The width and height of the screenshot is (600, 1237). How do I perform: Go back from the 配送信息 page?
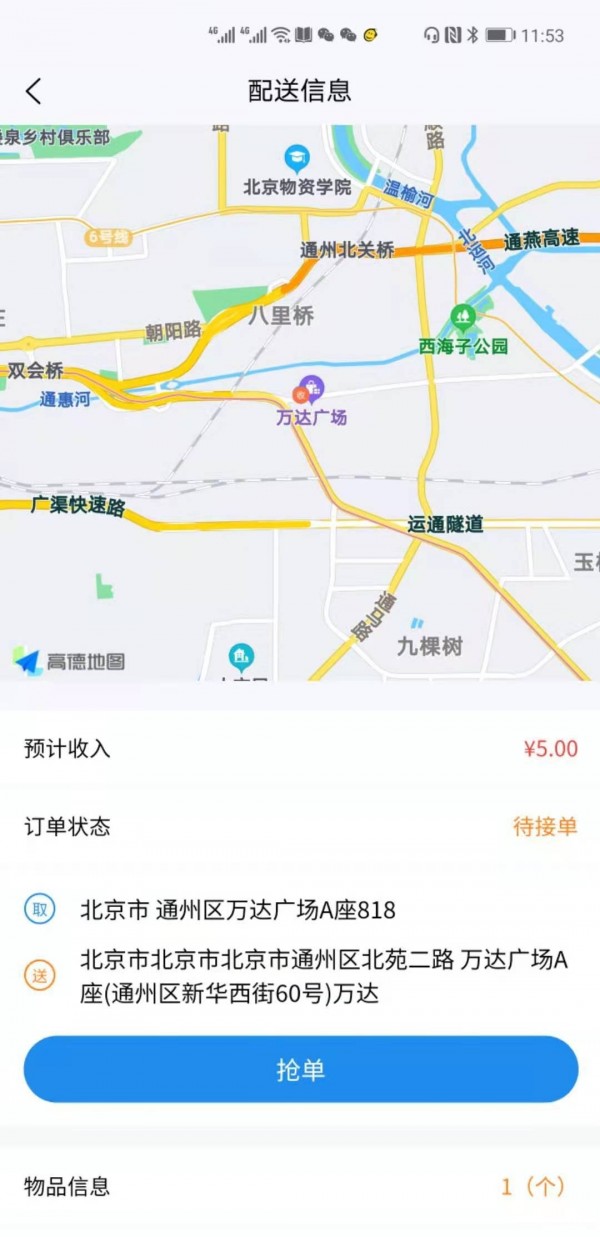point(34,91)
